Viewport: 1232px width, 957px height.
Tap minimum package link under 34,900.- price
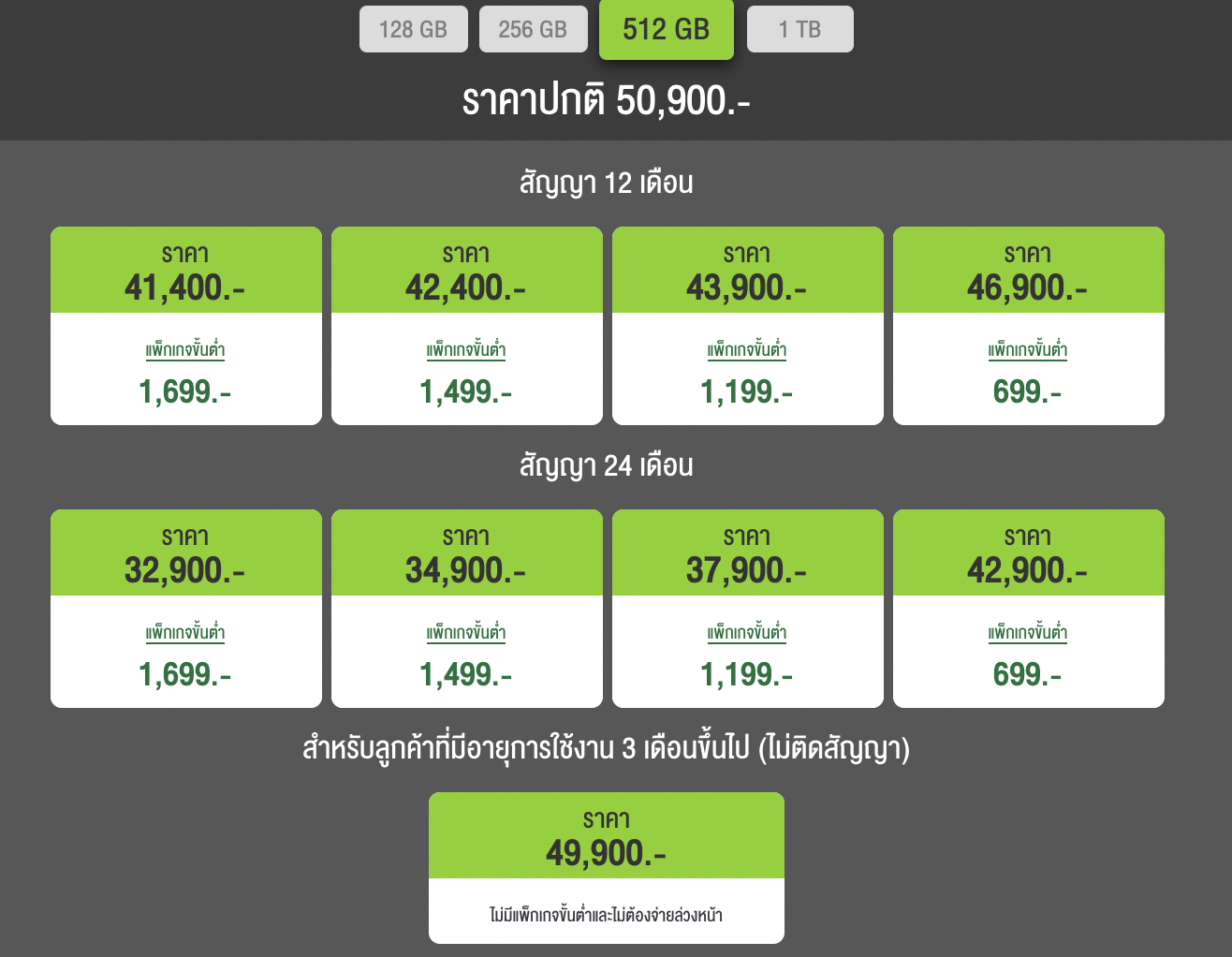tap(466, 633)
